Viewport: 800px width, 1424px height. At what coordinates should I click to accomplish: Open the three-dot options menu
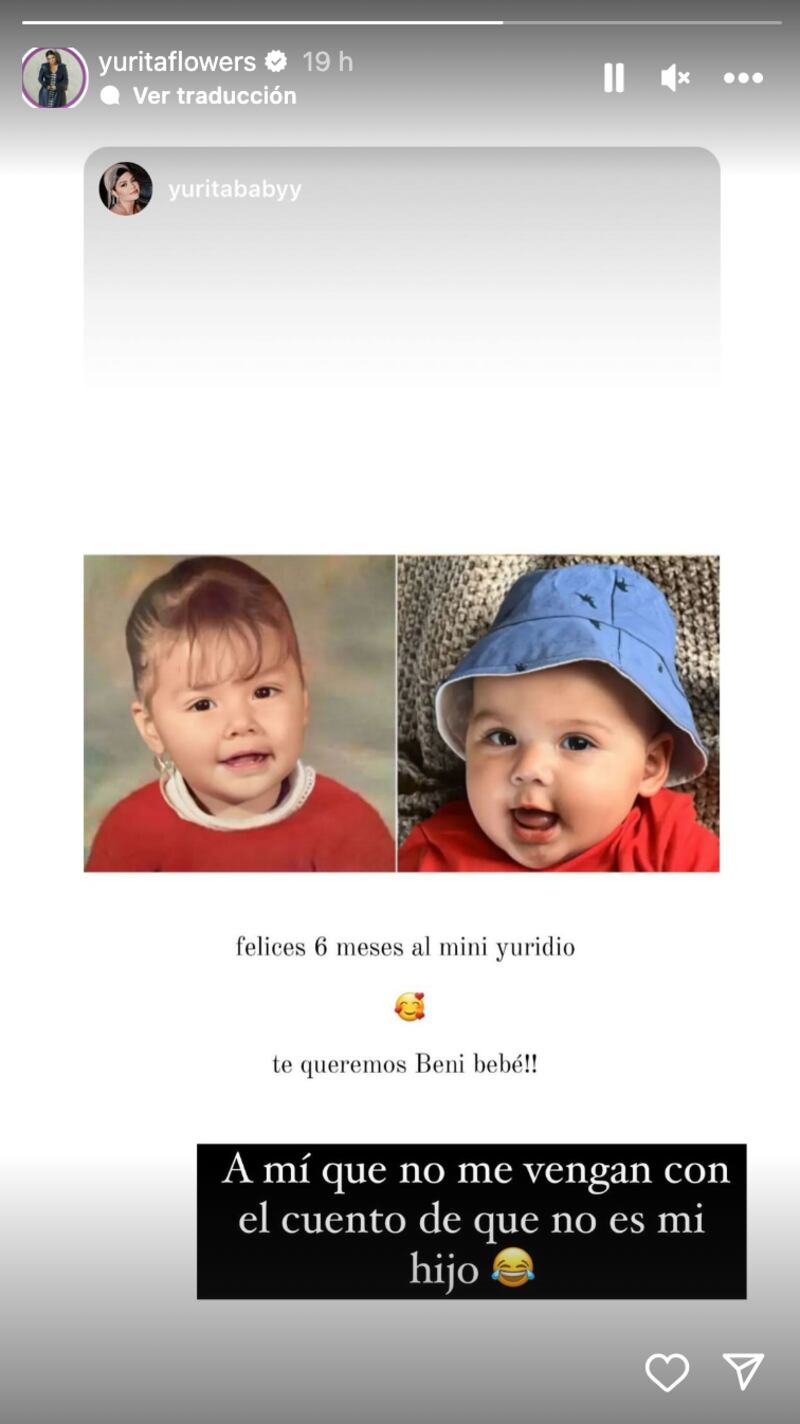[743, 78]
